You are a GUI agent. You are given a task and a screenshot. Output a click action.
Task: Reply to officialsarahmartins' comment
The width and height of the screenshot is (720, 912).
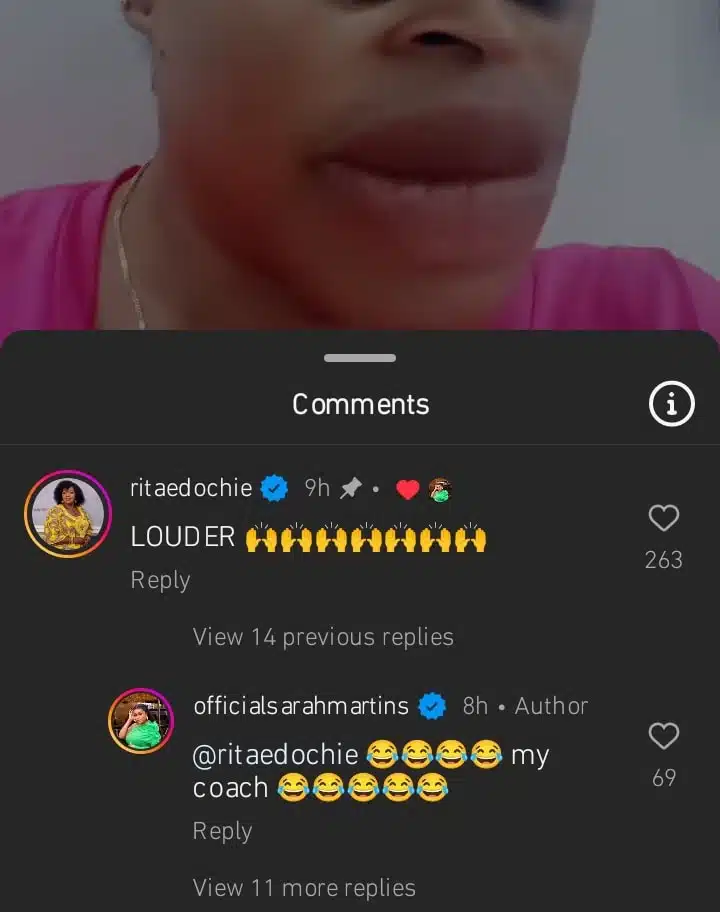click(x=222, y=831)
